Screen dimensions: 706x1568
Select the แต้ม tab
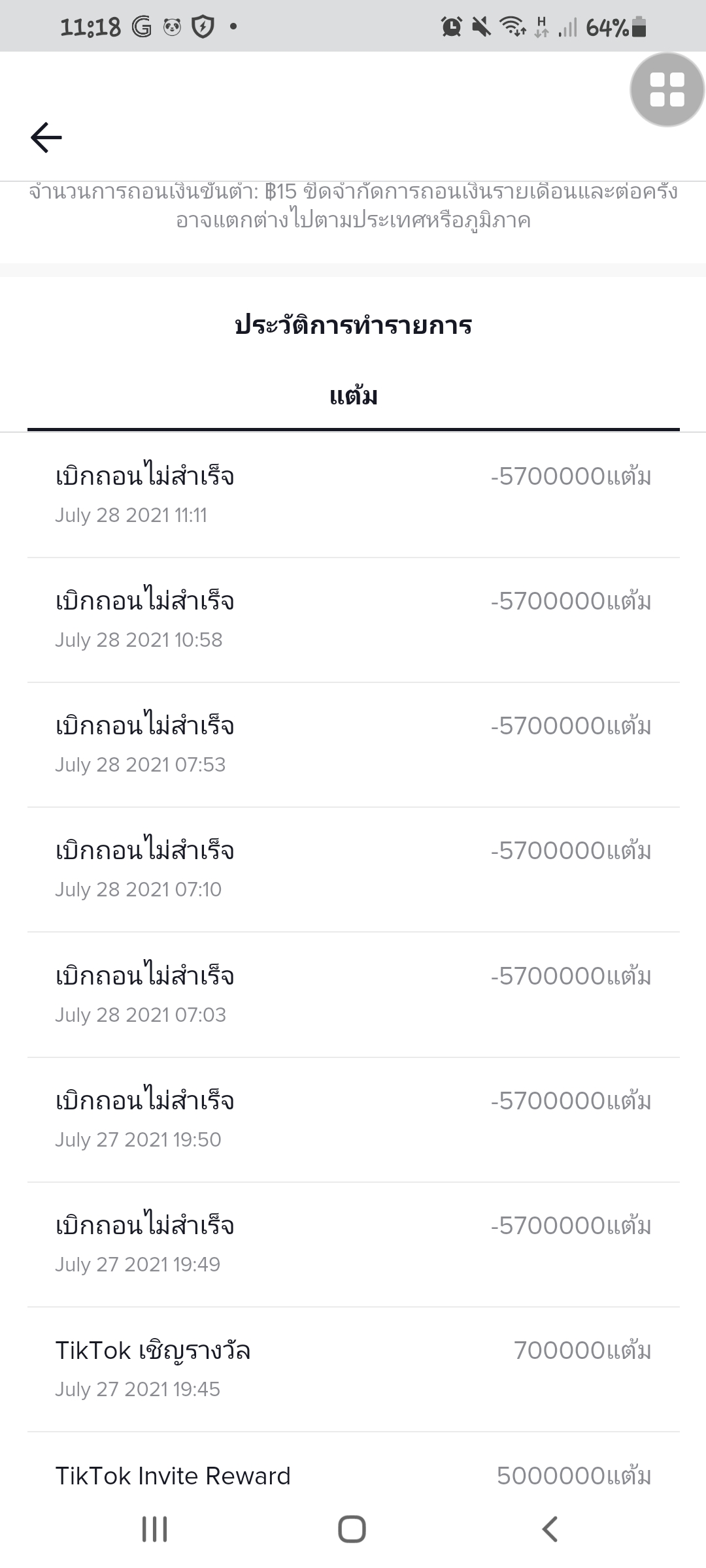tap(353, 397)
